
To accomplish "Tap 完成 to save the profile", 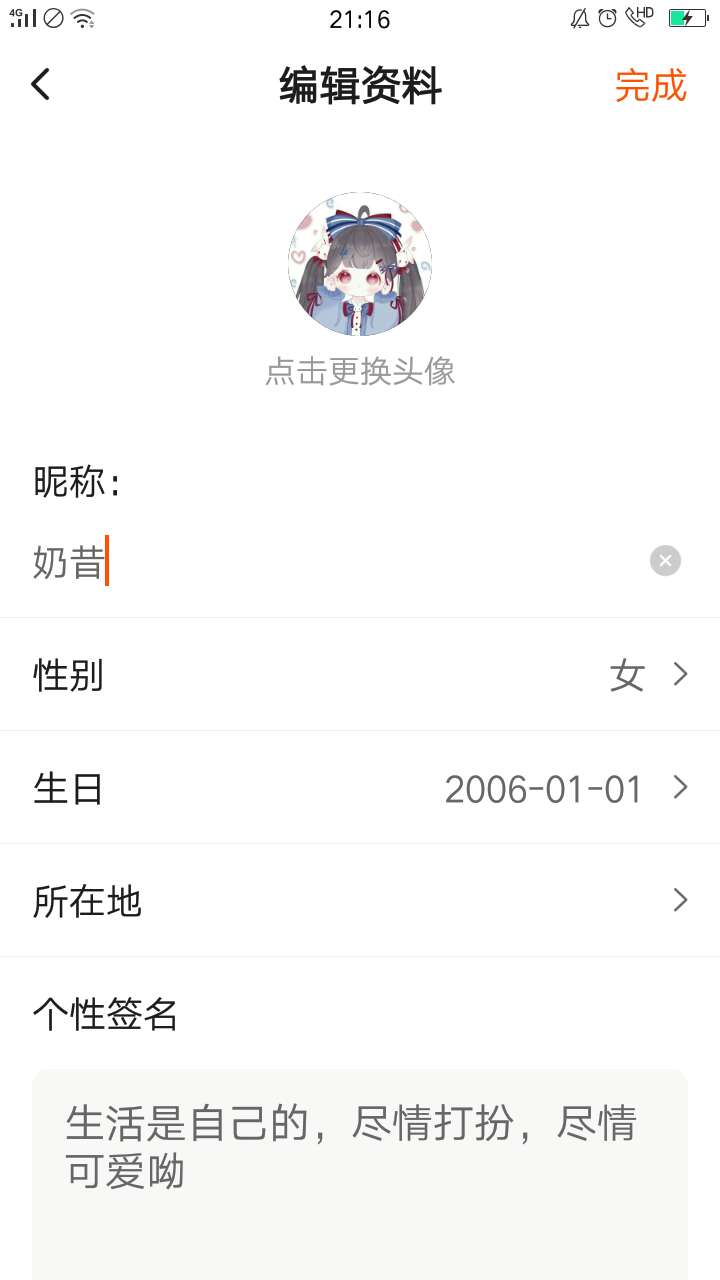I will 650,86.
